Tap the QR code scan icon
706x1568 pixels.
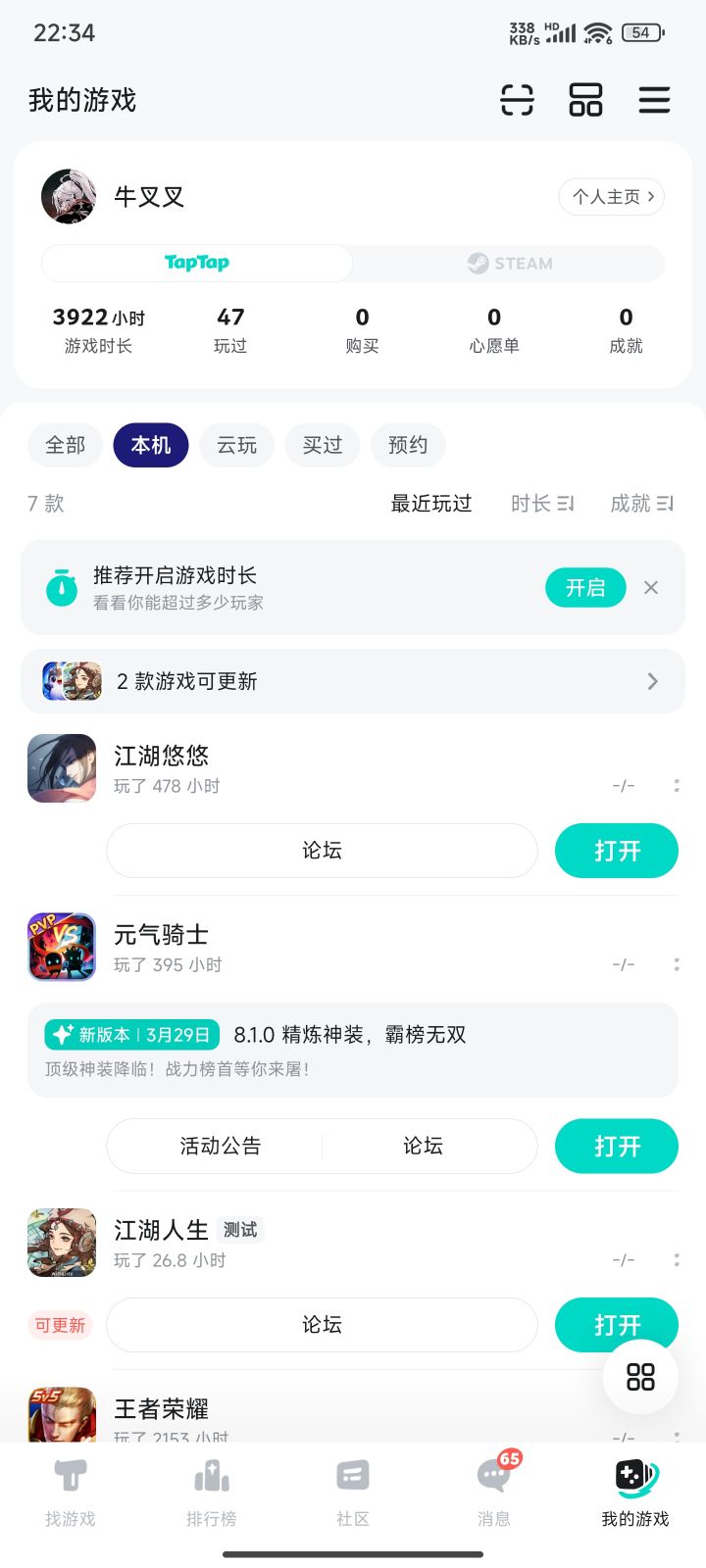[517, 99]
